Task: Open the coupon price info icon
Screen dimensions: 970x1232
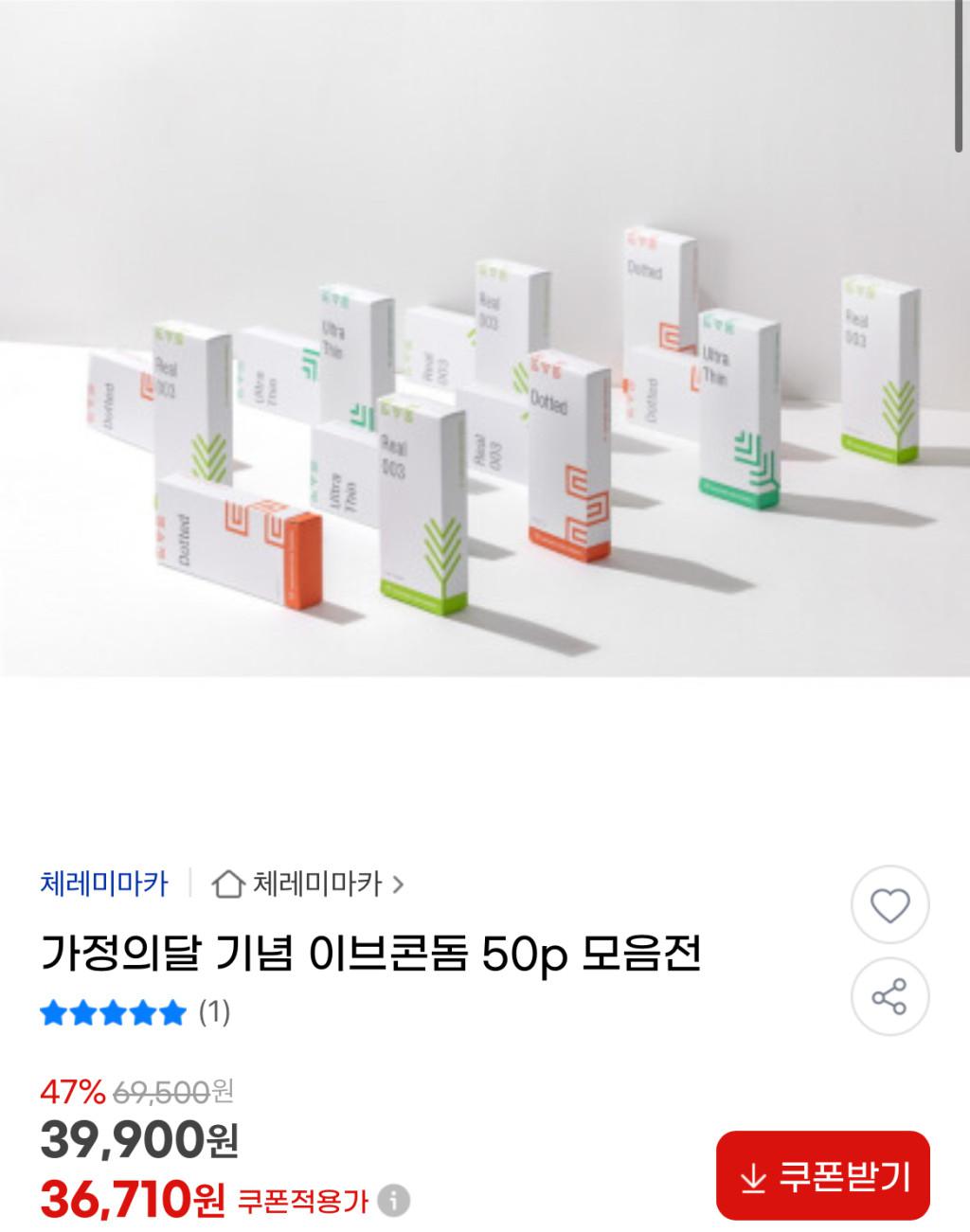Action: [393, 1202]
